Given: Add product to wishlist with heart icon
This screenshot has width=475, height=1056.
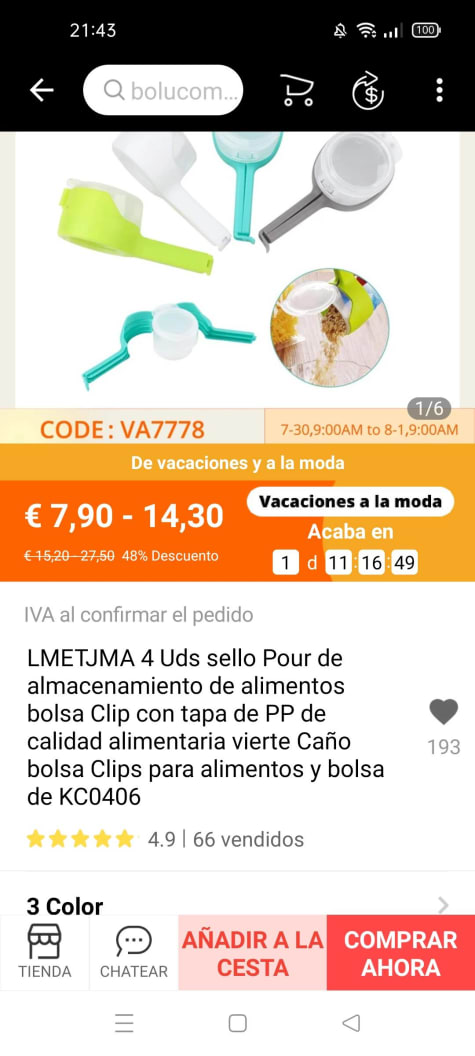Looking at the screenshot, I should coord(443,713).
